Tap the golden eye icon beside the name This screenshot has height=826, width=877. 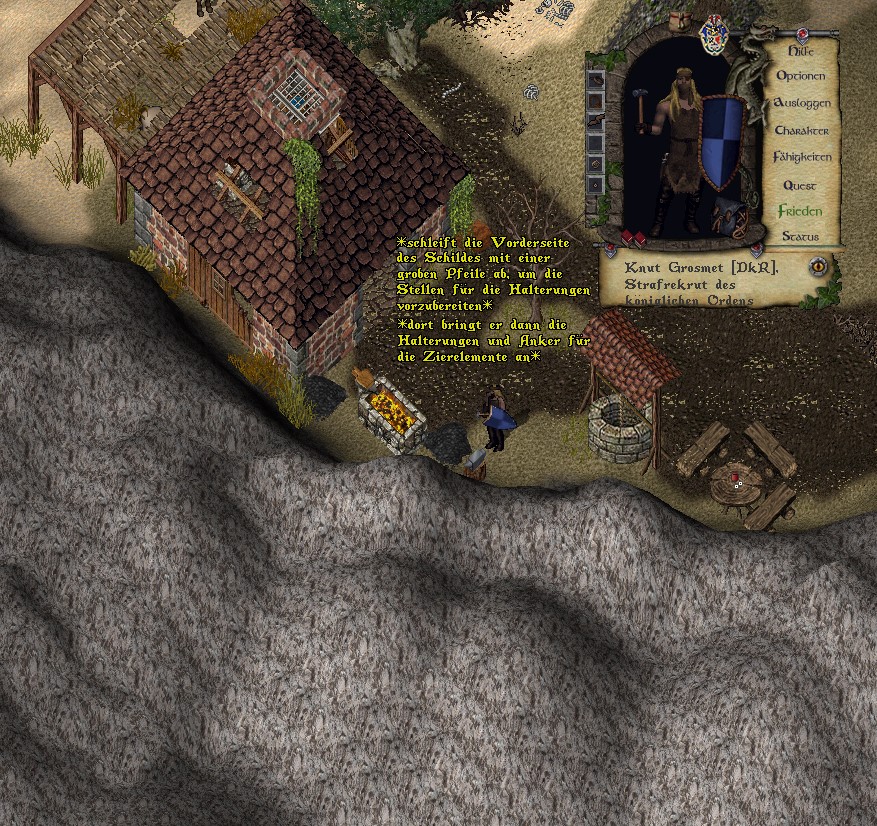pyautogui.click(x=818, y=267)
